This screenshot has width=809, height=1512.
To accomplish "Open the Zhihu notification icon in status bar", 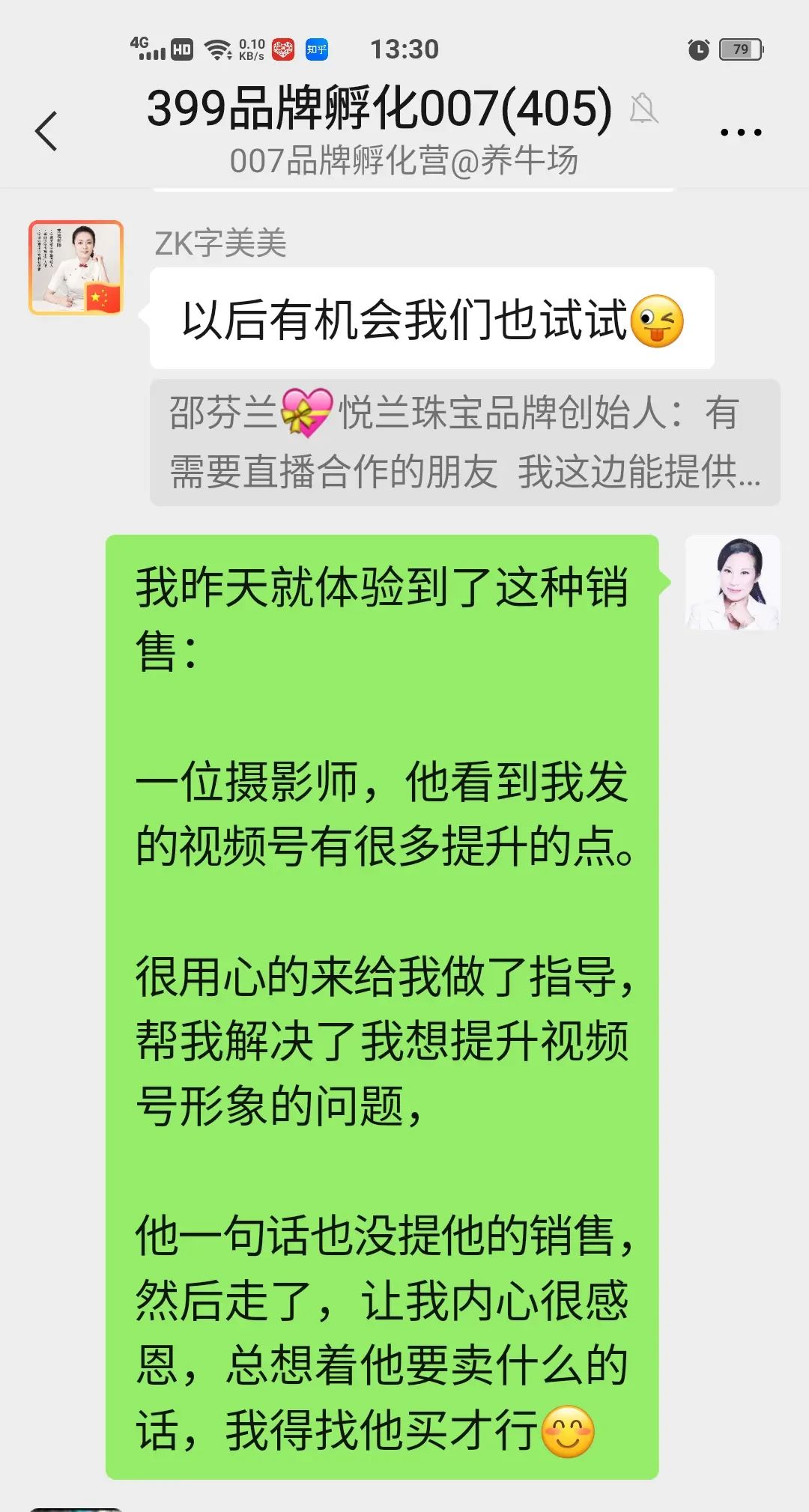I will click(321, 49).
